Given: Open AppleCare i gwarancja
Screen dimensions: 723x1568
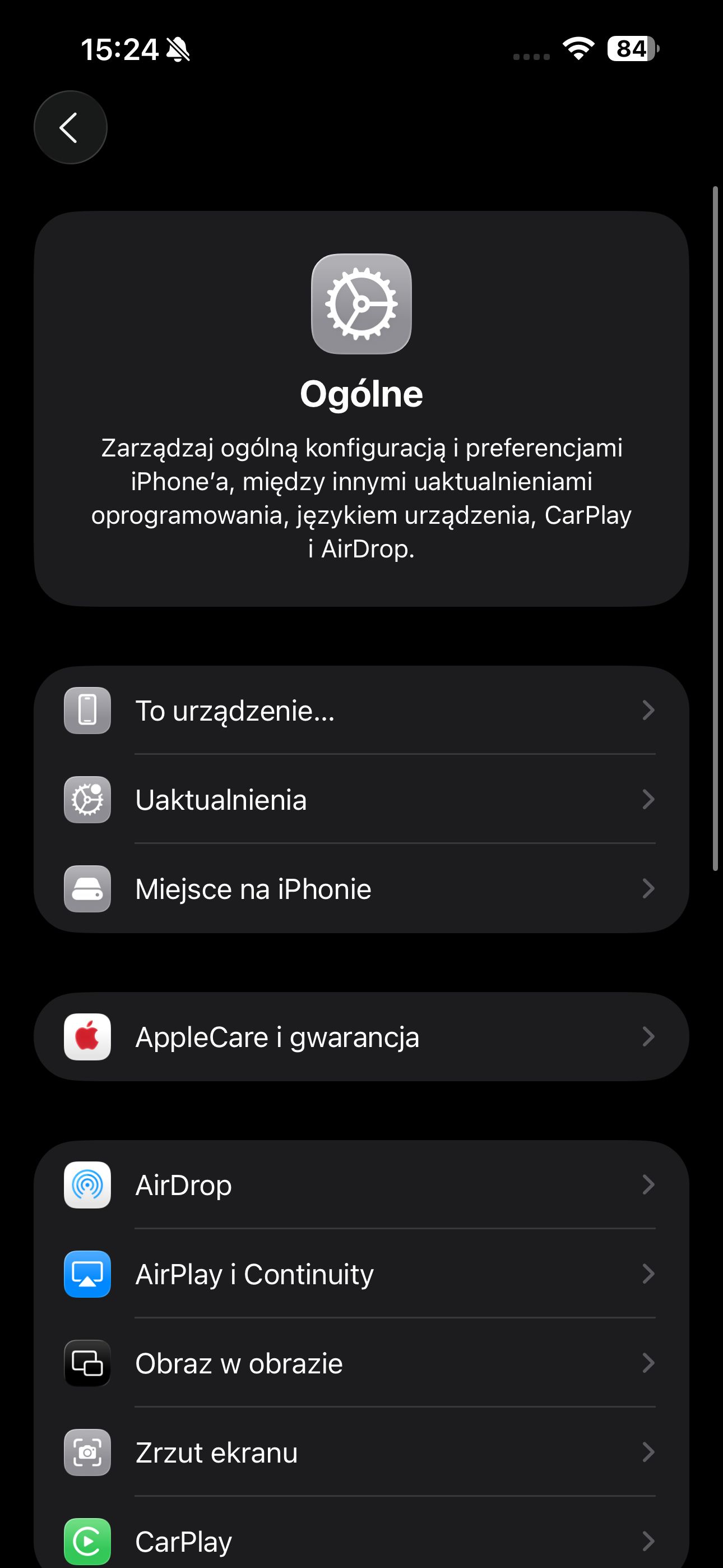Looking at the screenshot, I should tap(361, 1036).
